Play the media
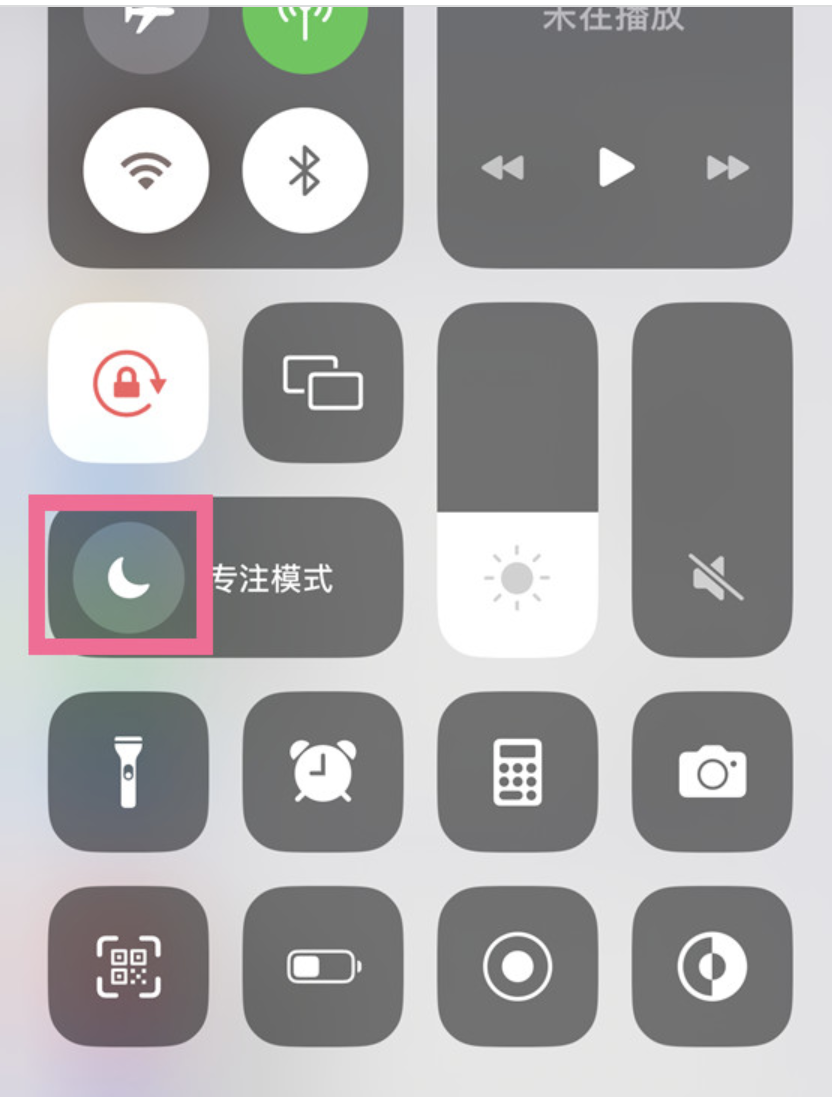Viewport: 832px width, 1097px height. (616, 167)
